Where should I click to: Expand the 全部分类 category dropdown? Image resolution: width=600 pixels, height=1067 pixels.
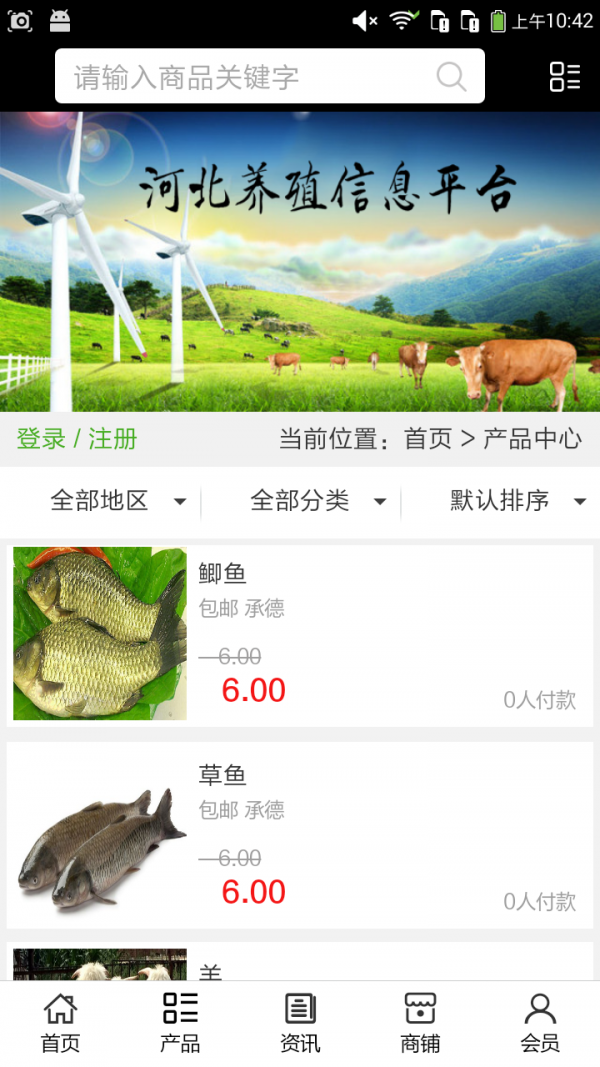pyautogui.click(x=317, y=501)
